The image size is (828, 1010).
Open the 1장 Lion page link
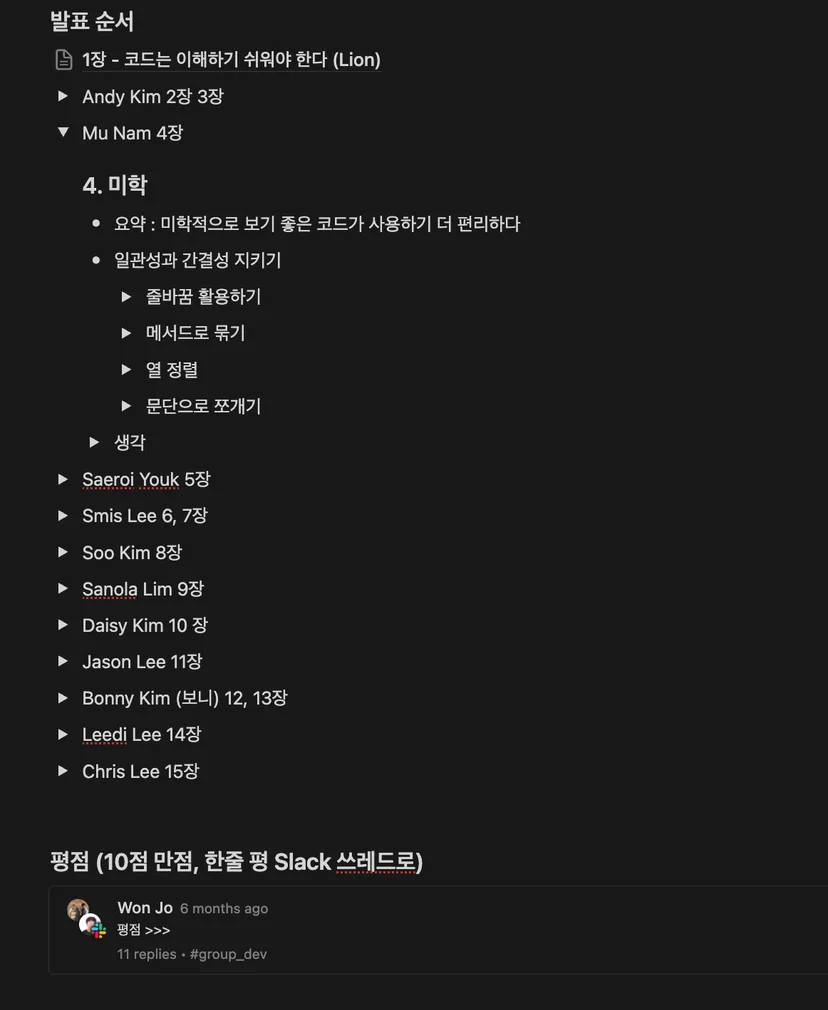pyautogui.click(x=231, y=60)
